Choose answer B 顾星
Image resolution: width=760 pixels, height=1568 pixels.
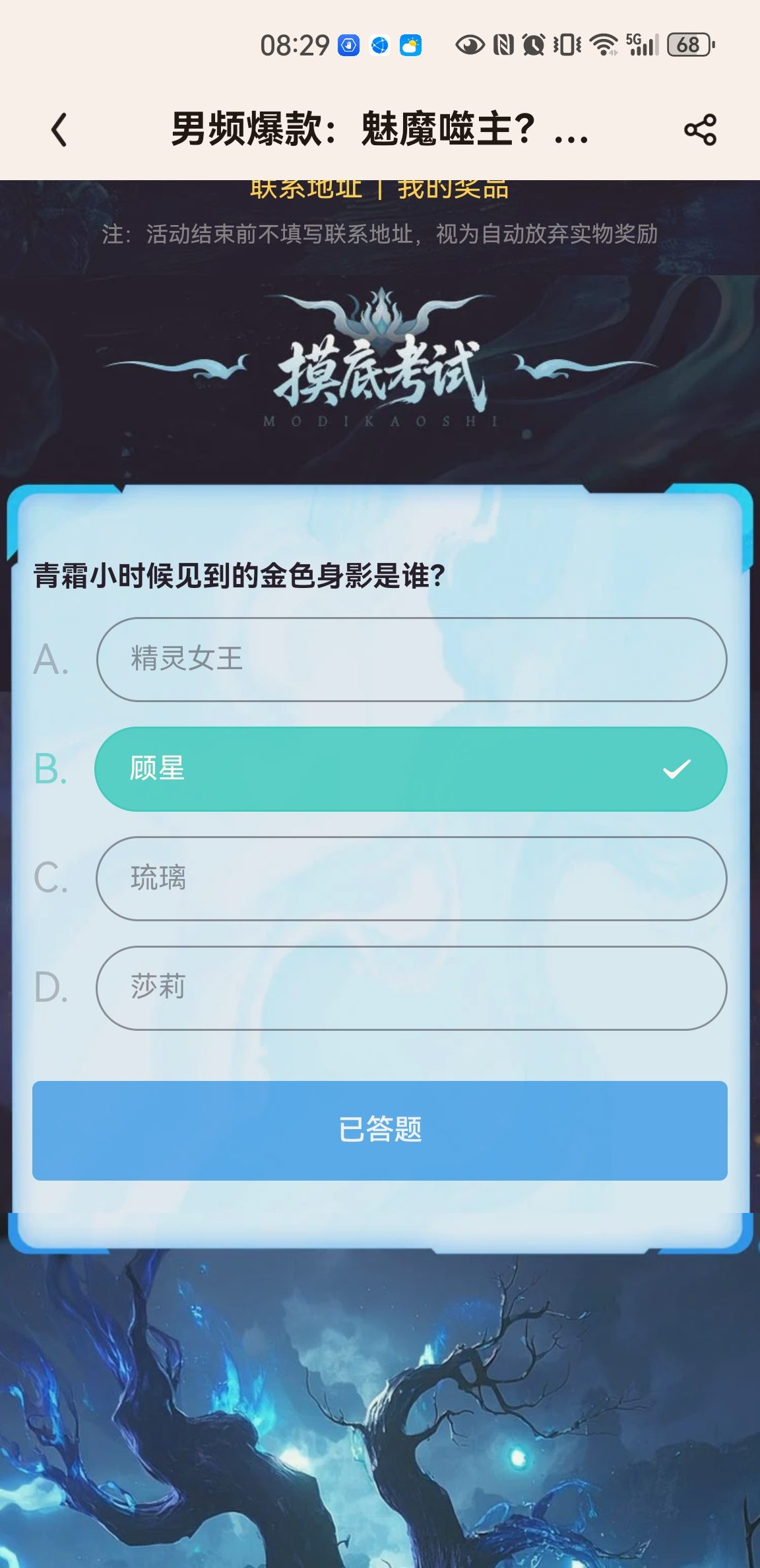(x=411, y=769)
